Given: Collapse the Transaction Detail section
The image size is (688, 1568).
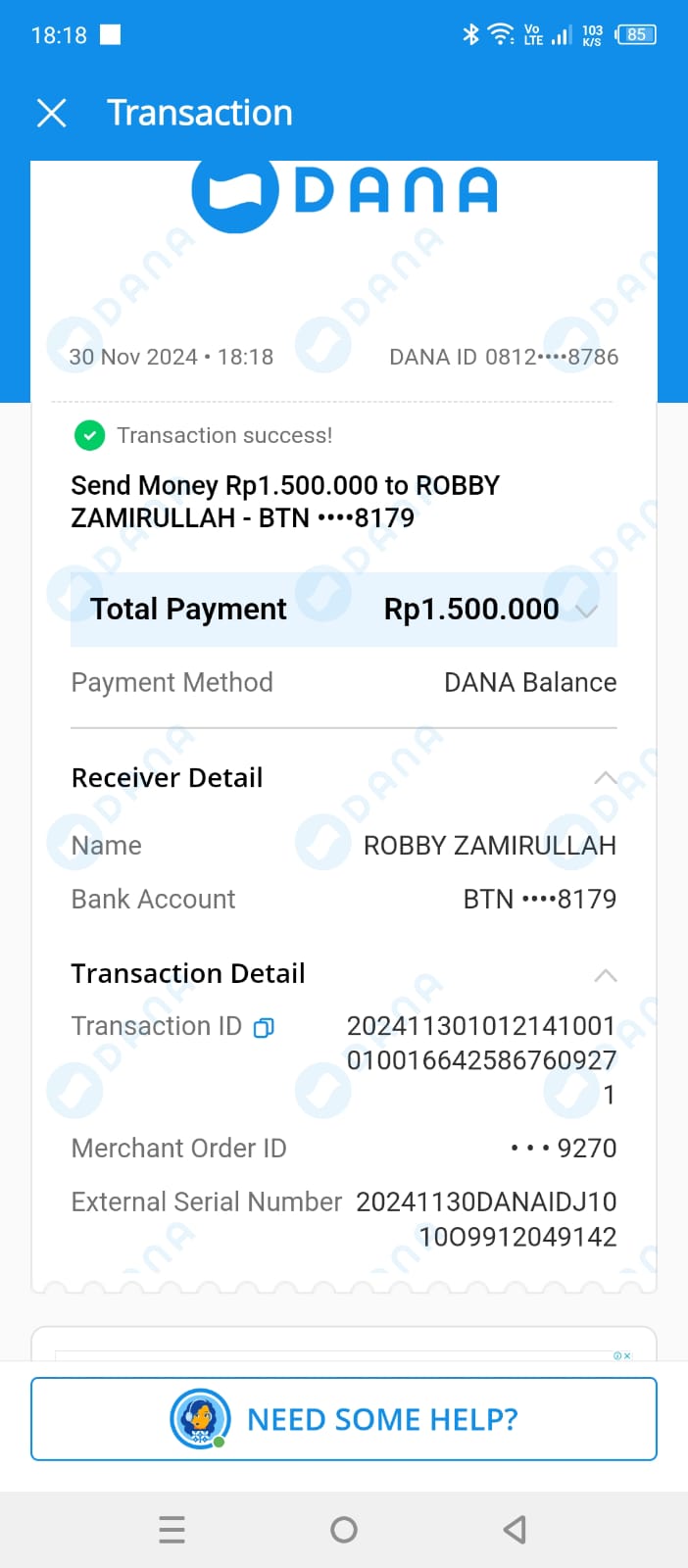Looking at the screenshot, I should coord(606,975).
